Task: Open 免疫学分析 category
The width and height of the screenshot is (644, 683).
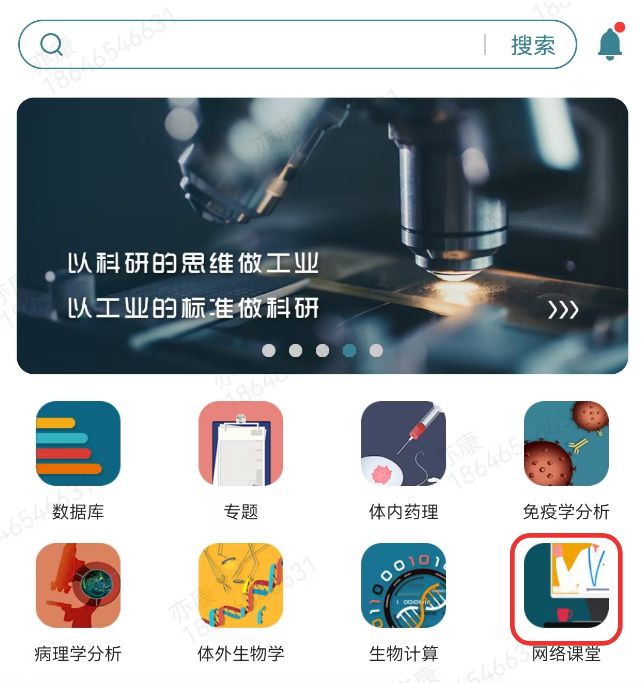Action: tap(566, 443)
